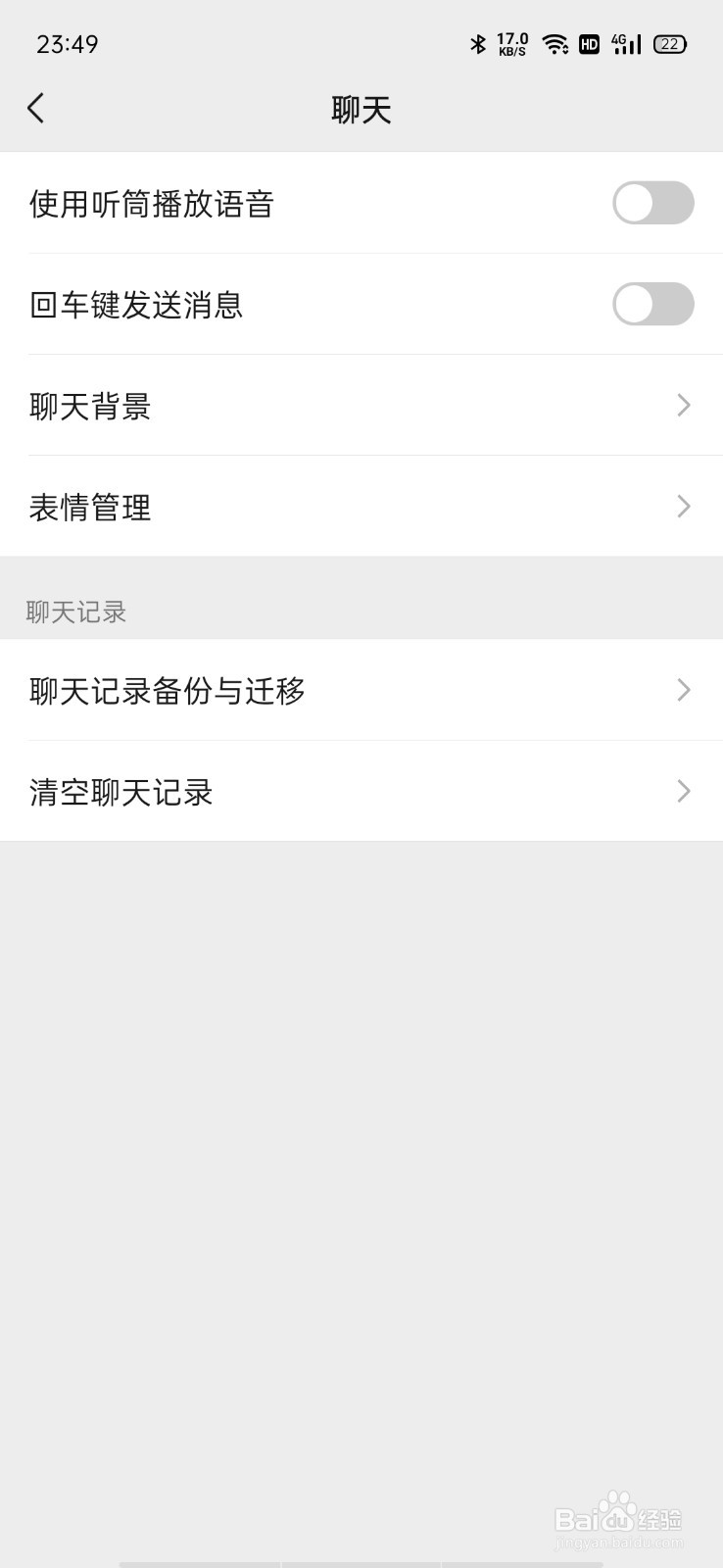Image resolution: width=723 pixels, height=1568 pixels.
Task: Toggle speaker playback setting off again
Action: (652, 204)
